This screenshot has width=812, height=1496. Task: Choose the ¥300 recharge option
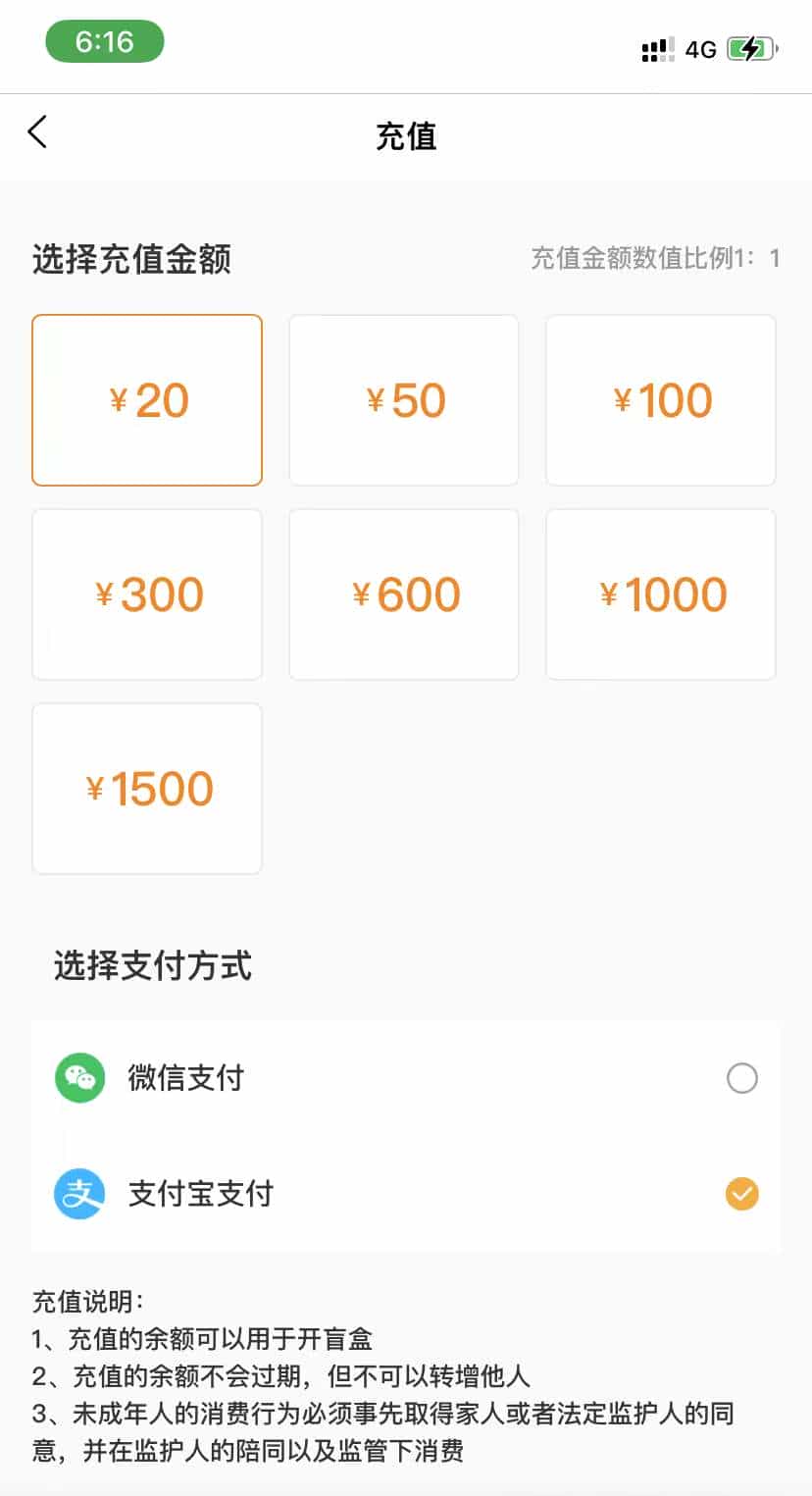point(147,593)
